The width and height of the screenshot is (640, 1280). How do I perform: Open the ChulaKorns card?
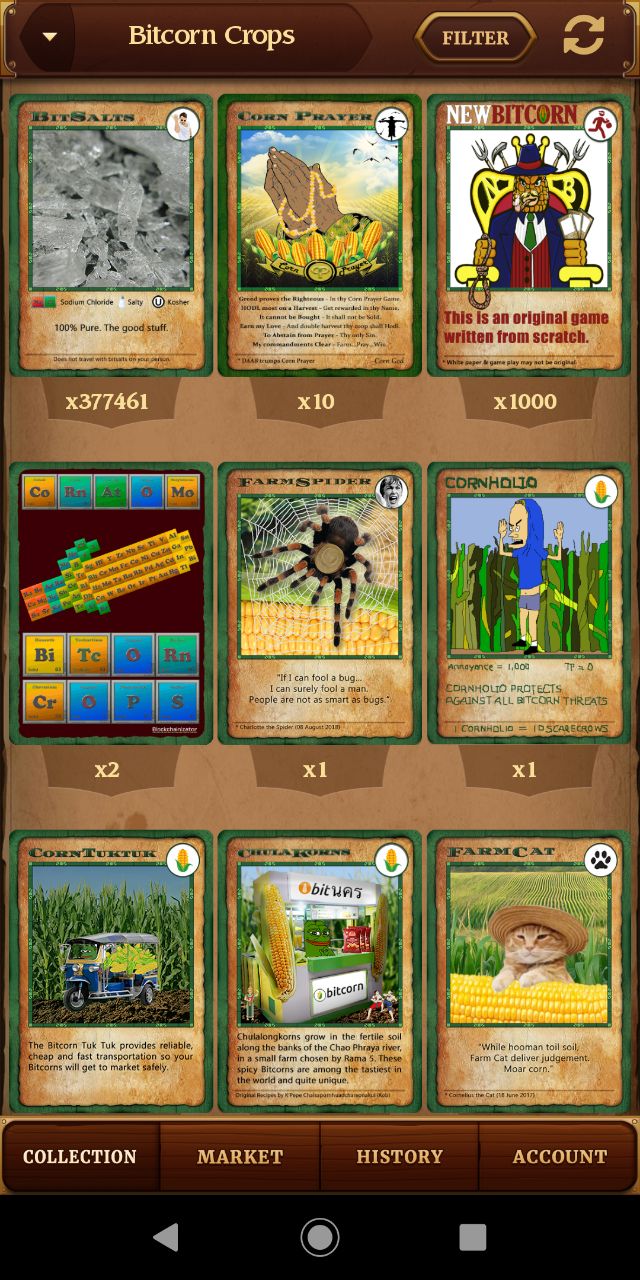point(319,972)
